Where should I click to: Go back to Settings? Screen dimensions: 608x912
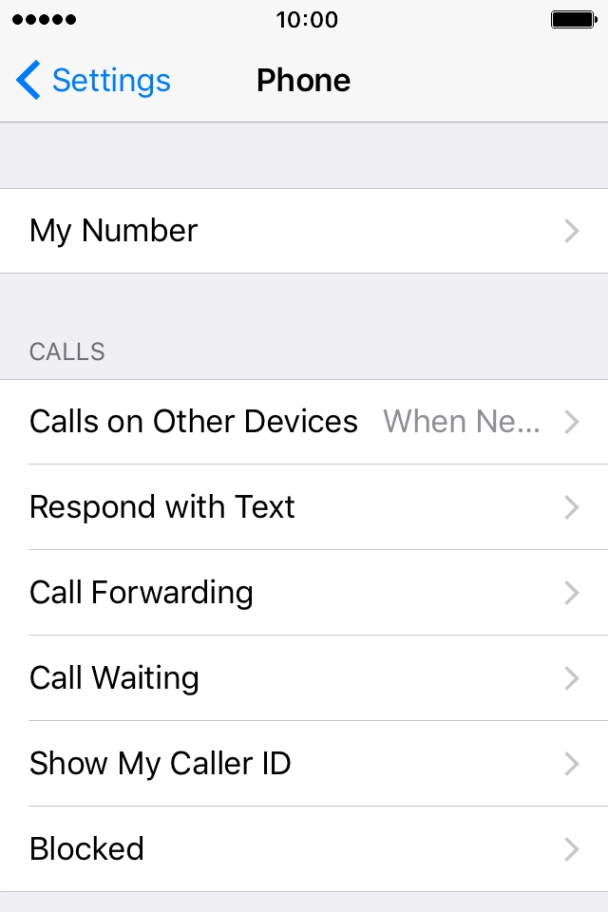point(93,80)
